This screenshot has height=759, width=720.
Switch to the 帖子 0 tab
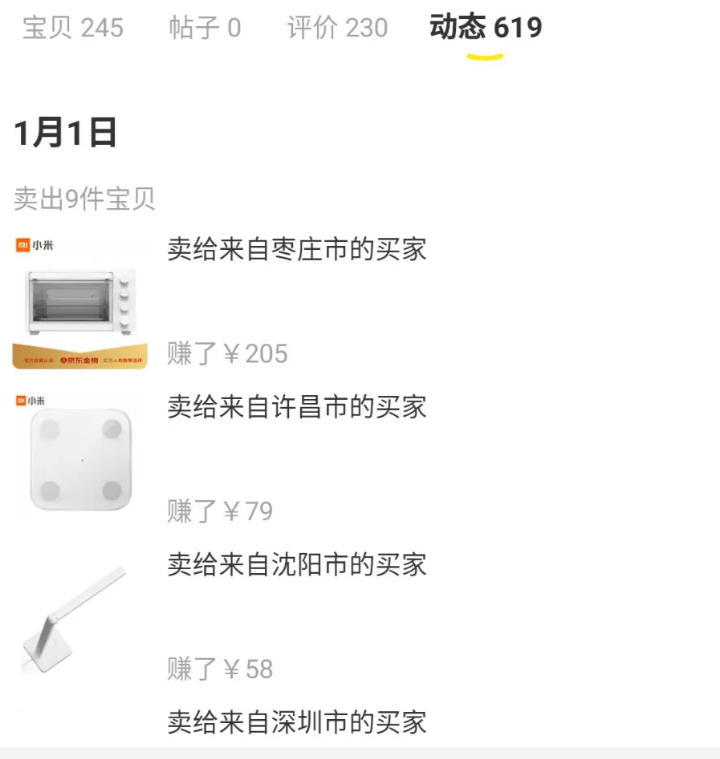205,28
